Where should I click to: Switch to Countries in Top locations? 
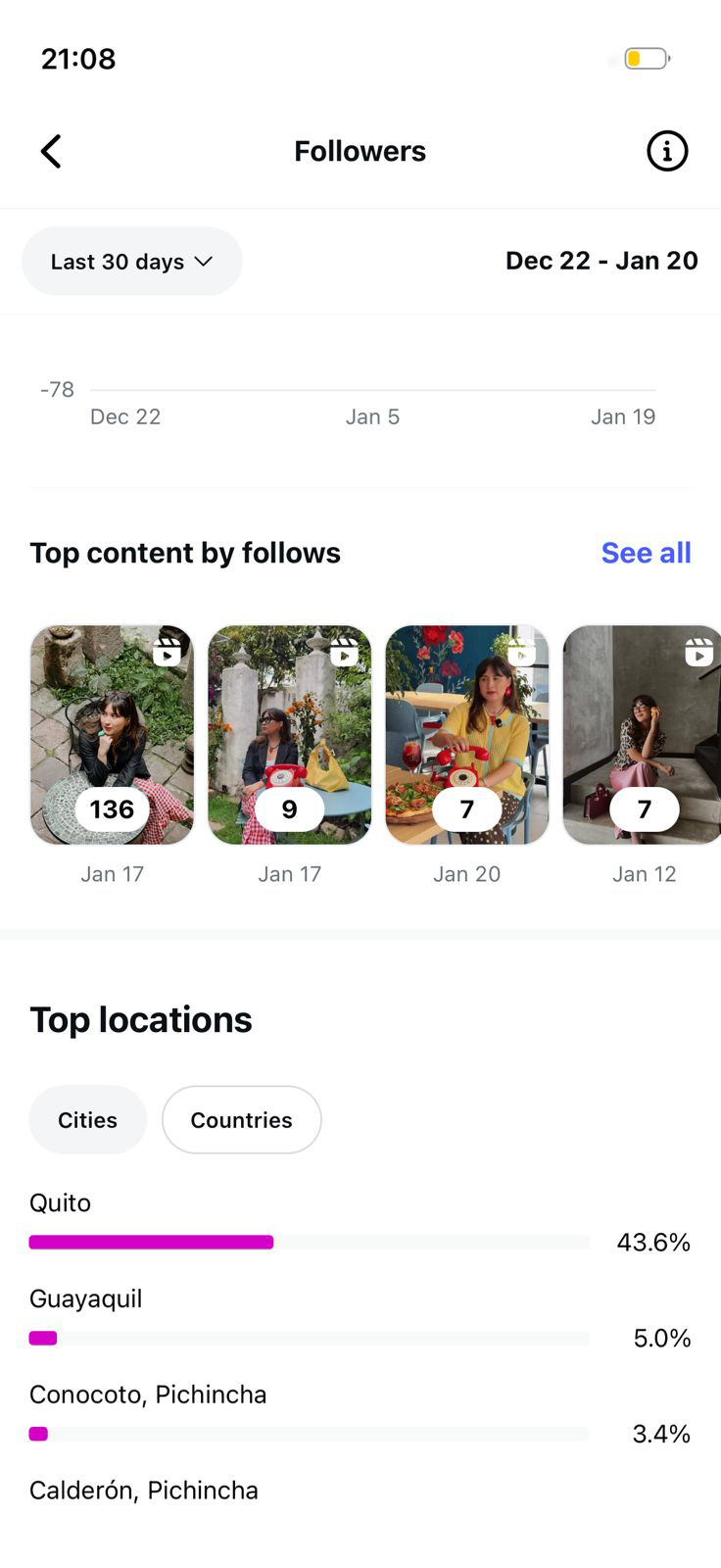(241, 1120)
